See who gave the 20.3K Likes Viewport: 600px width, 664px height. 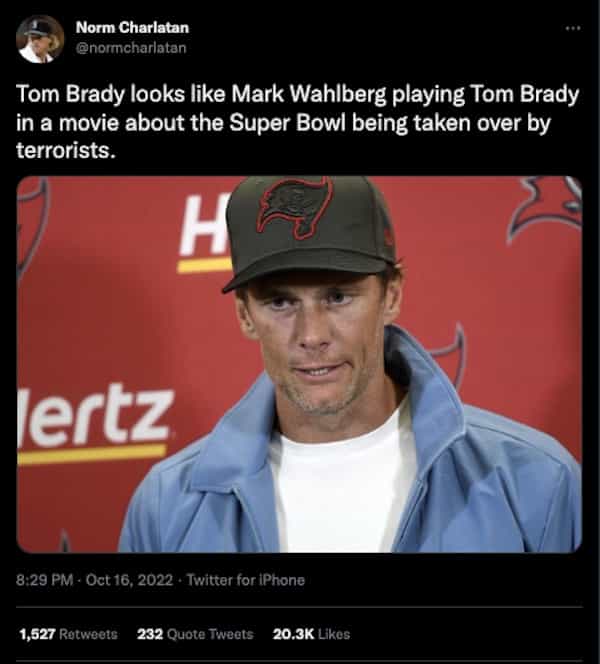pyautogui.click(x=311, y=634)
